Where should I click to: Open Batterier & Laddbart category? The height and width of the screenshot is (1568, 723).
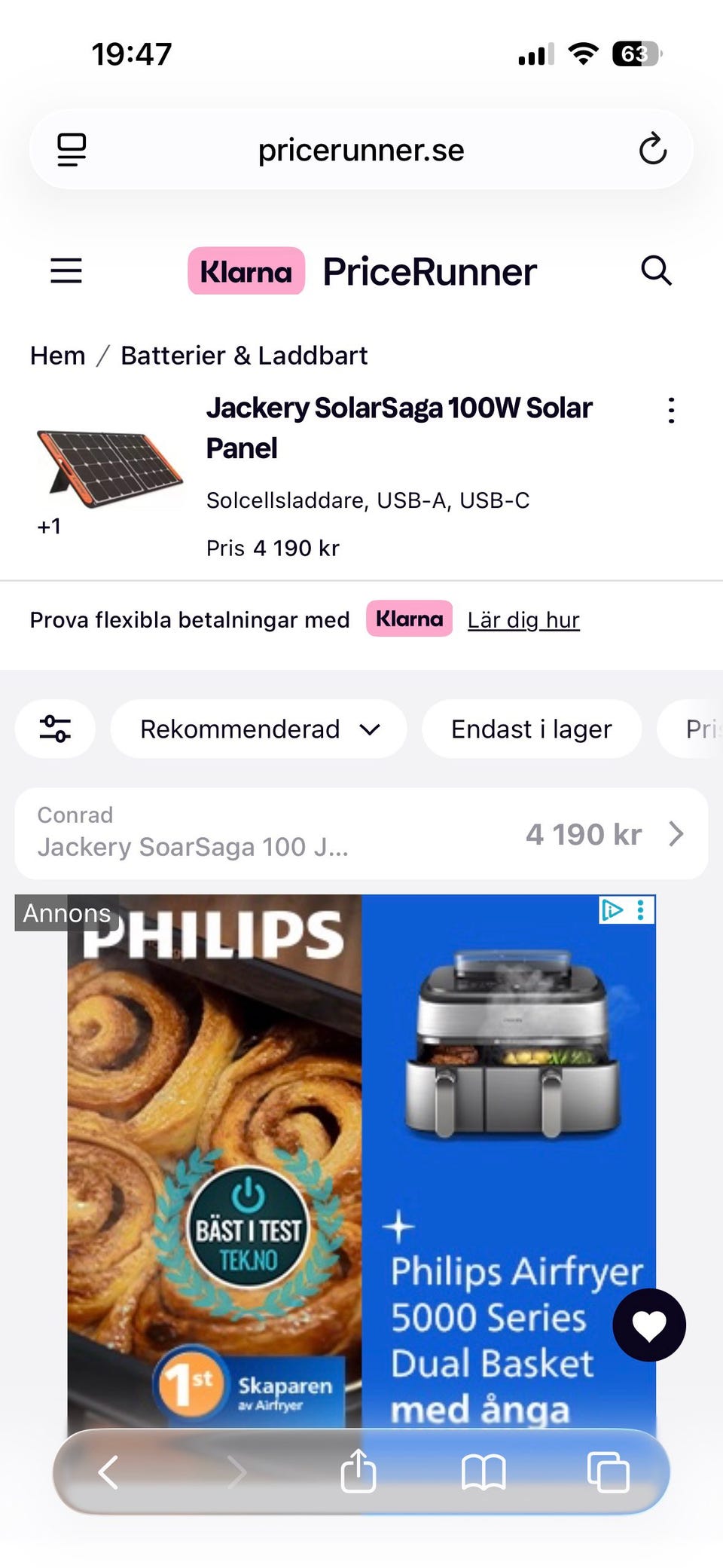coord(244,356)
